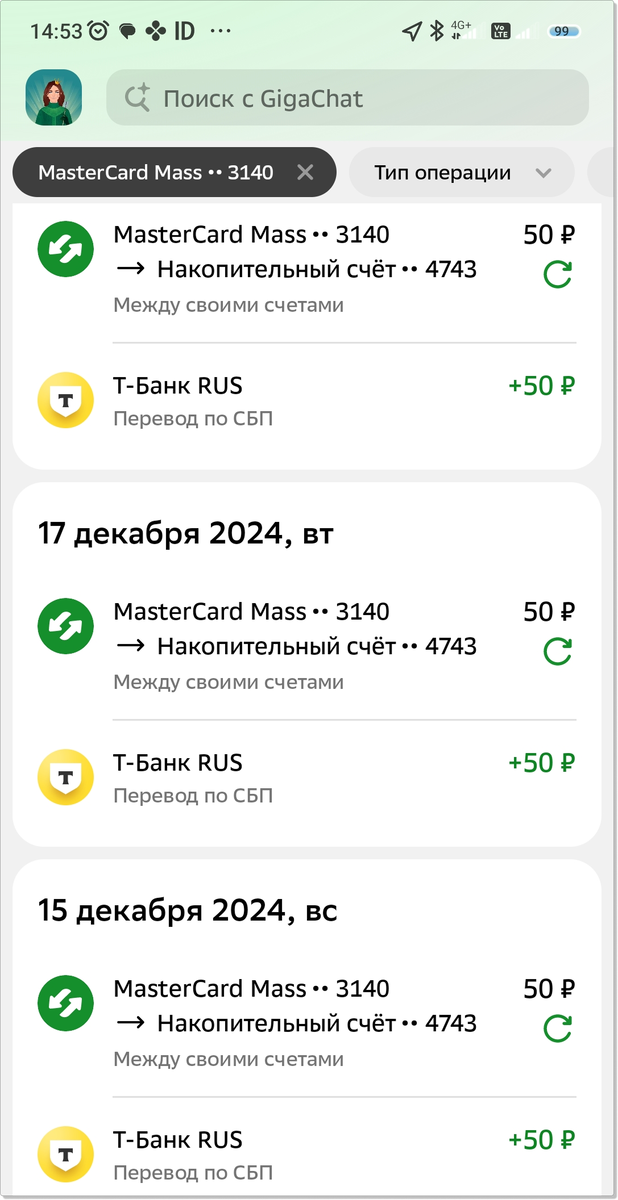The image size is (618, 1200).
Task: Repeat the 15 декабря transfer to Накопительный счёт
Action: pyautogui.click(x=557, y=1028)
